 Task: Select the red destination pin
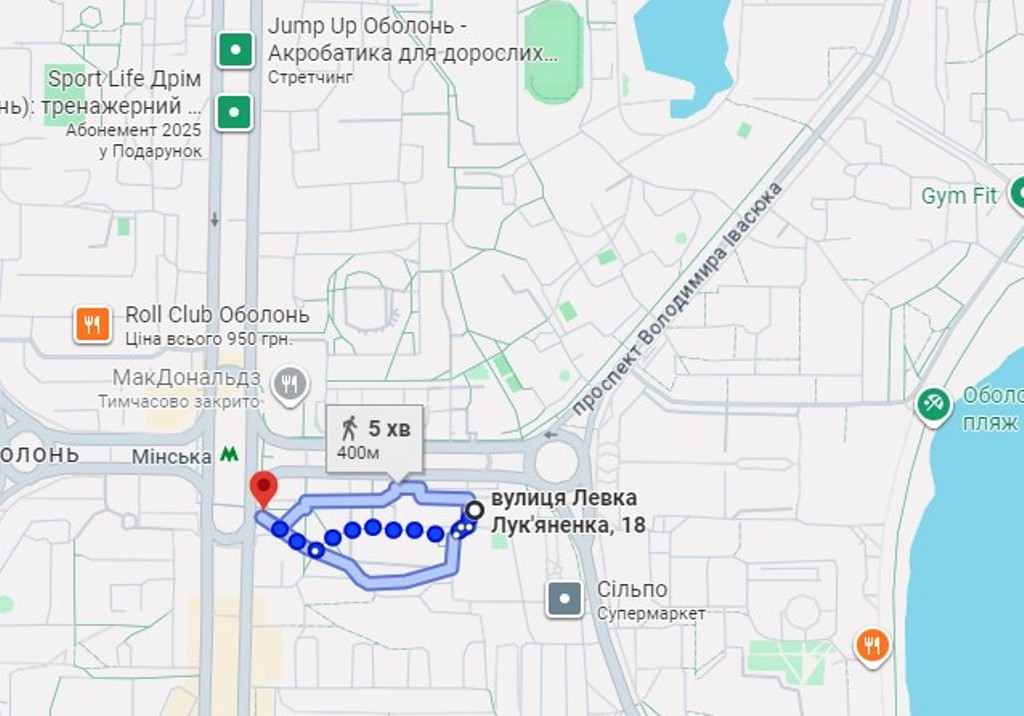(x=263, y=489)
